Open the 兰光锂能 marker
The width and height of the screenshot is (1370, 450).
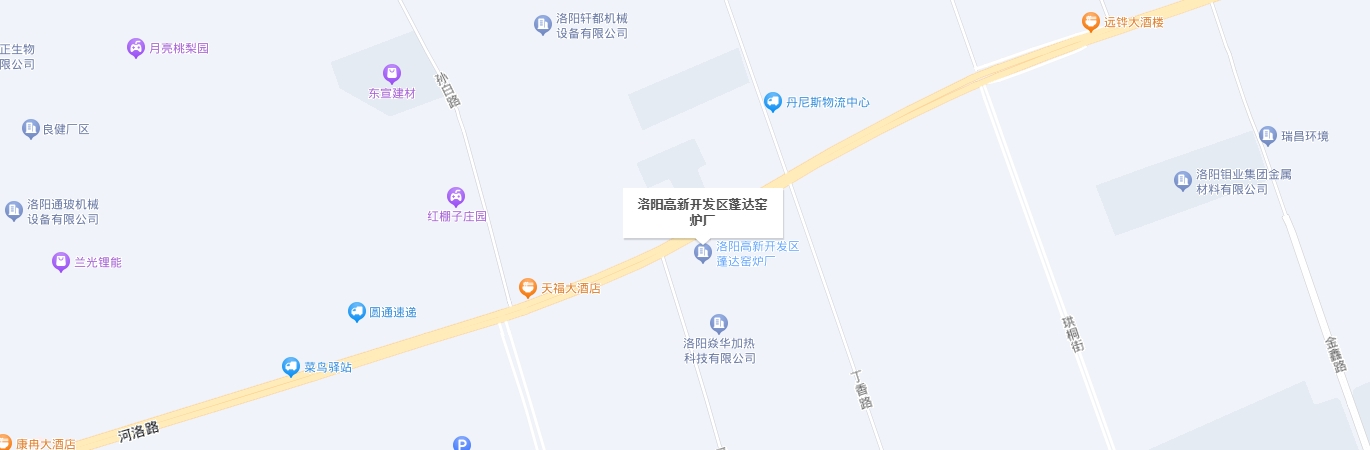pyautogui.click(x=62, y=262)
